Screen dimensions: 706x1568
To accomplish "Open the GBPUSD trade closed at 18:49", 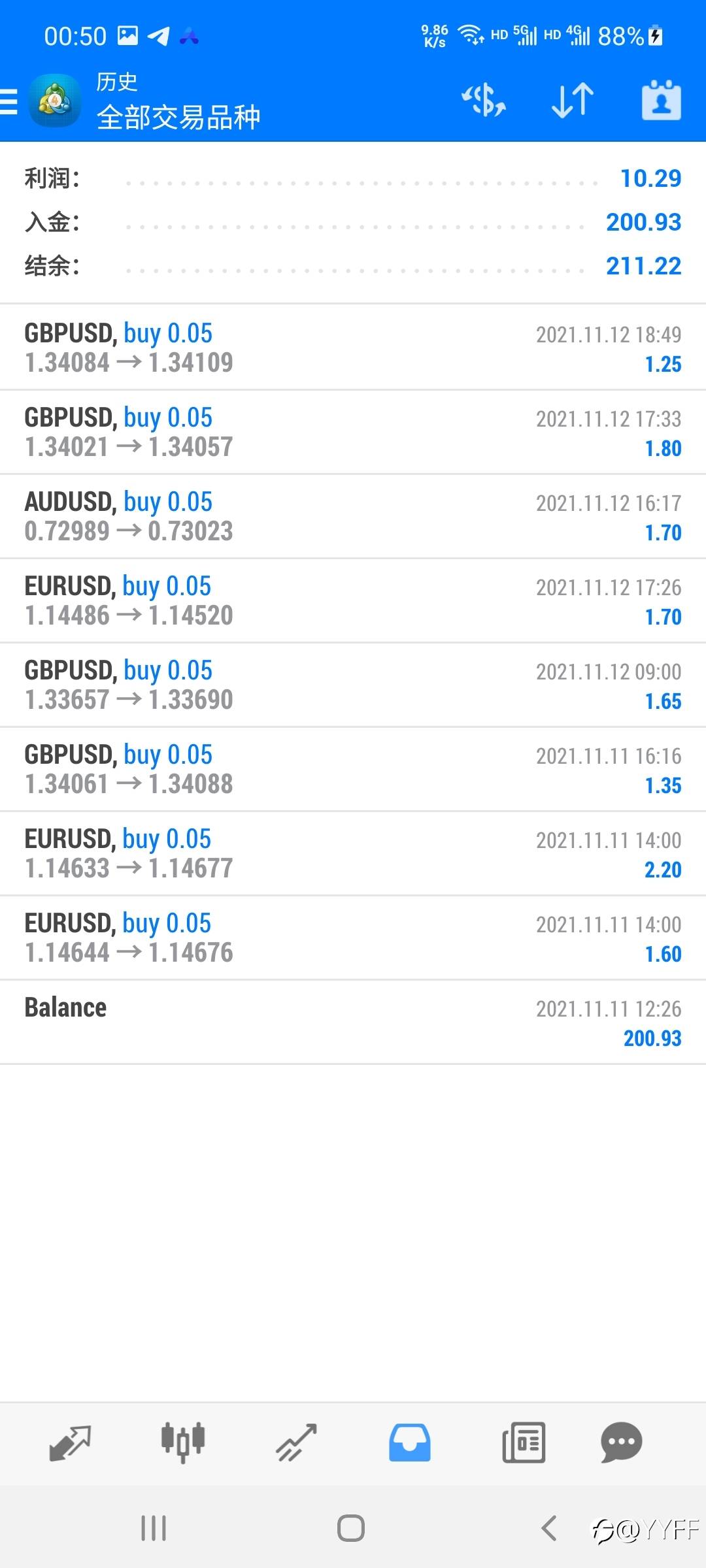I will (353, 348).
